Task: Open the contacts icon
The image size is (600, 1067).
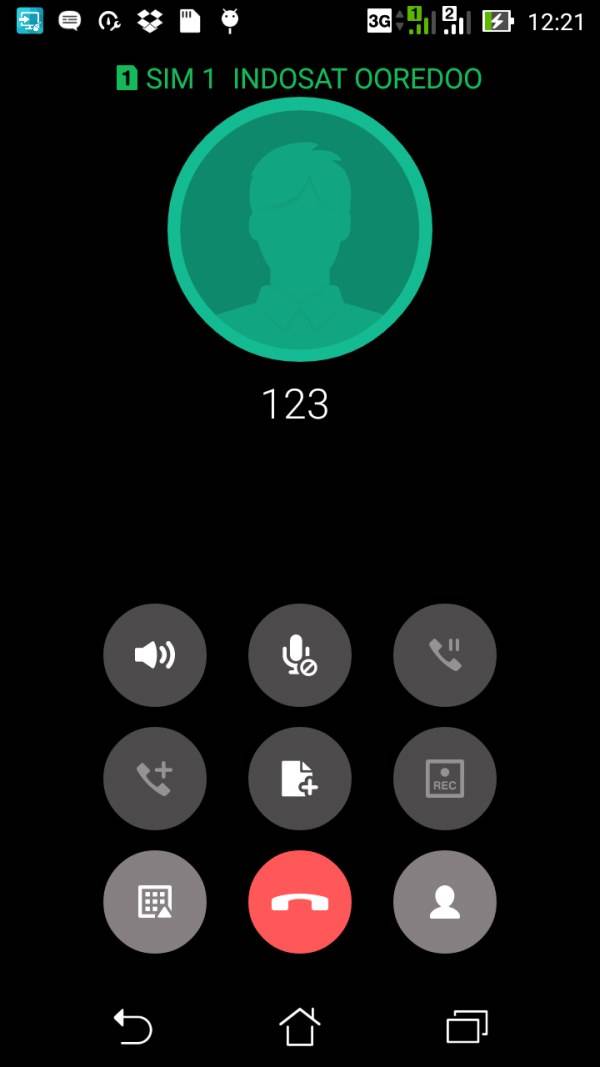Action: 445,902
